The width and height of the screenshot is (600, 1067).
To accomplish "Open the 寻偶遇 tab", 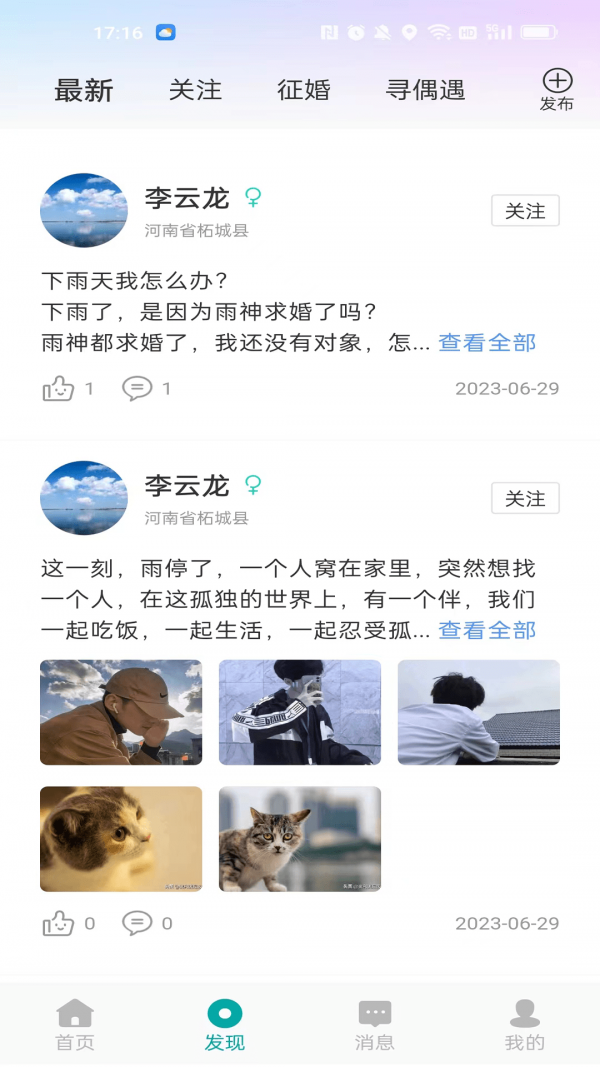I will [x=425, y=90].
